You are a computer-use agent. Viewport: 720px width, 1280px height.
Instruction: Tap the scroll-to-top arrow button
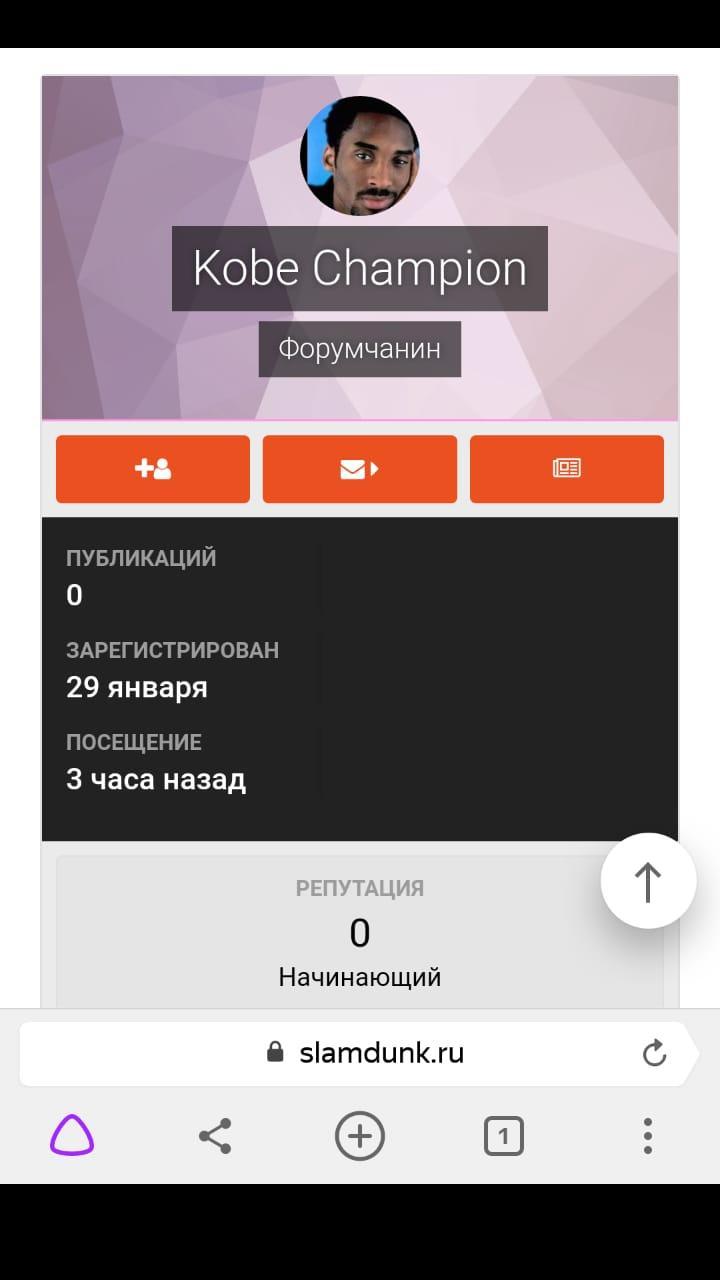click(648, 881)
